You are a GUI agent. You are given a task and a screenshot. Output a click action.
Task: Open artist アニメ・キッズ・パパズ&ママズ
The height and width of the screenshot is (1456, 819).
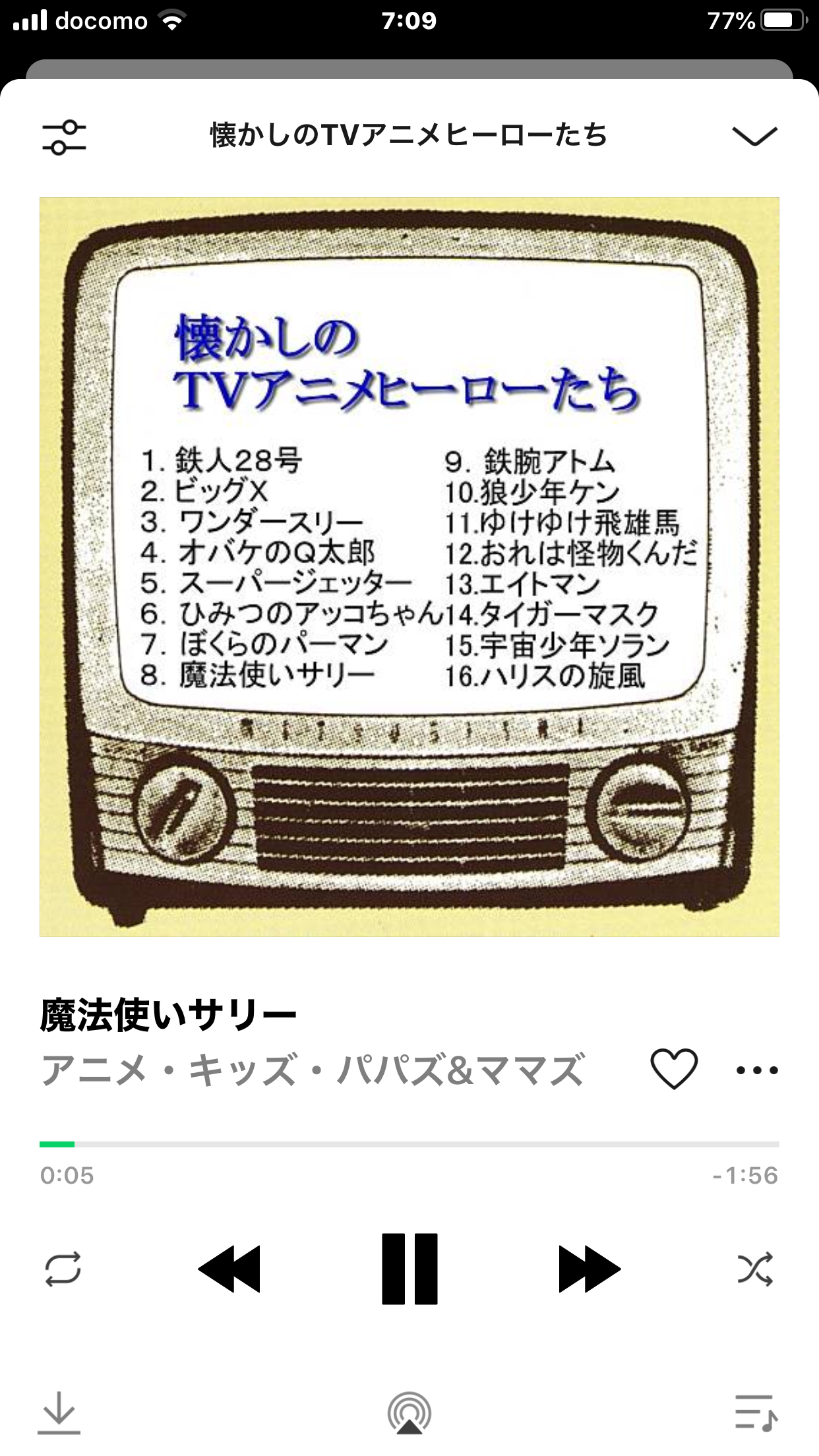click(313, 1070)
